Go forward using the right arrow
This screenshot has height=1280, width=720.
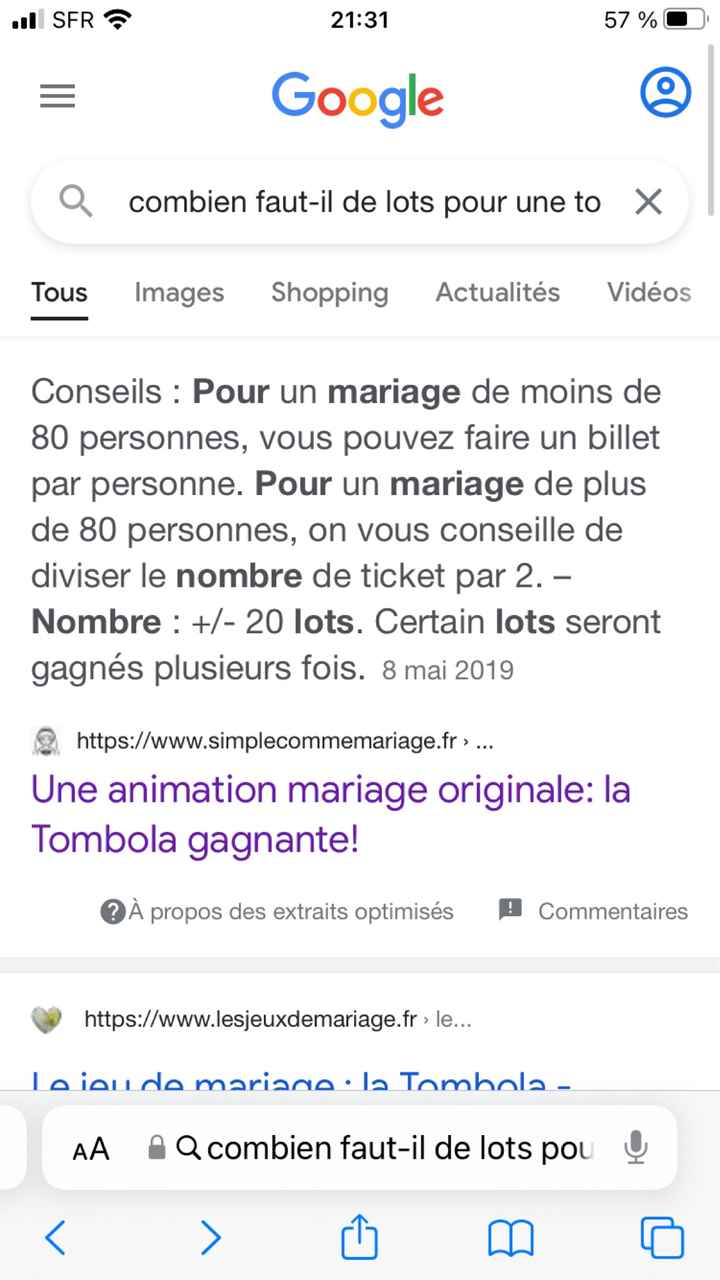pos(210,1238)
